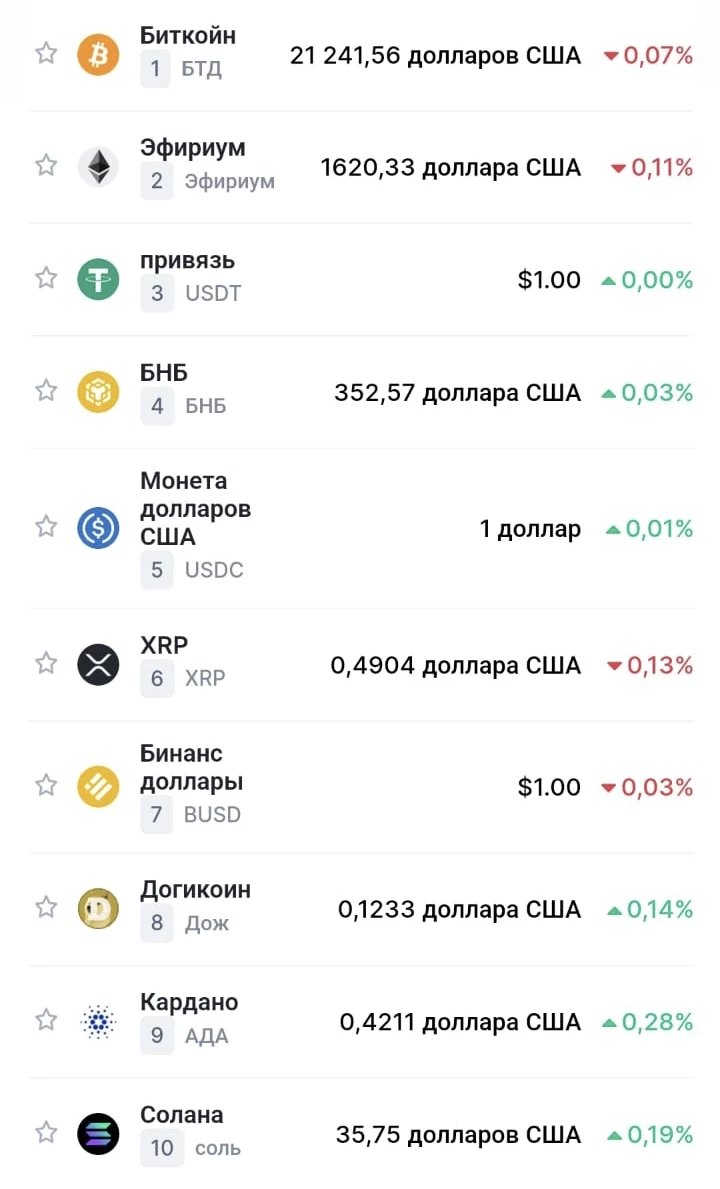Open the Бинанс доллары BUSD row

[x=361, y=787]
